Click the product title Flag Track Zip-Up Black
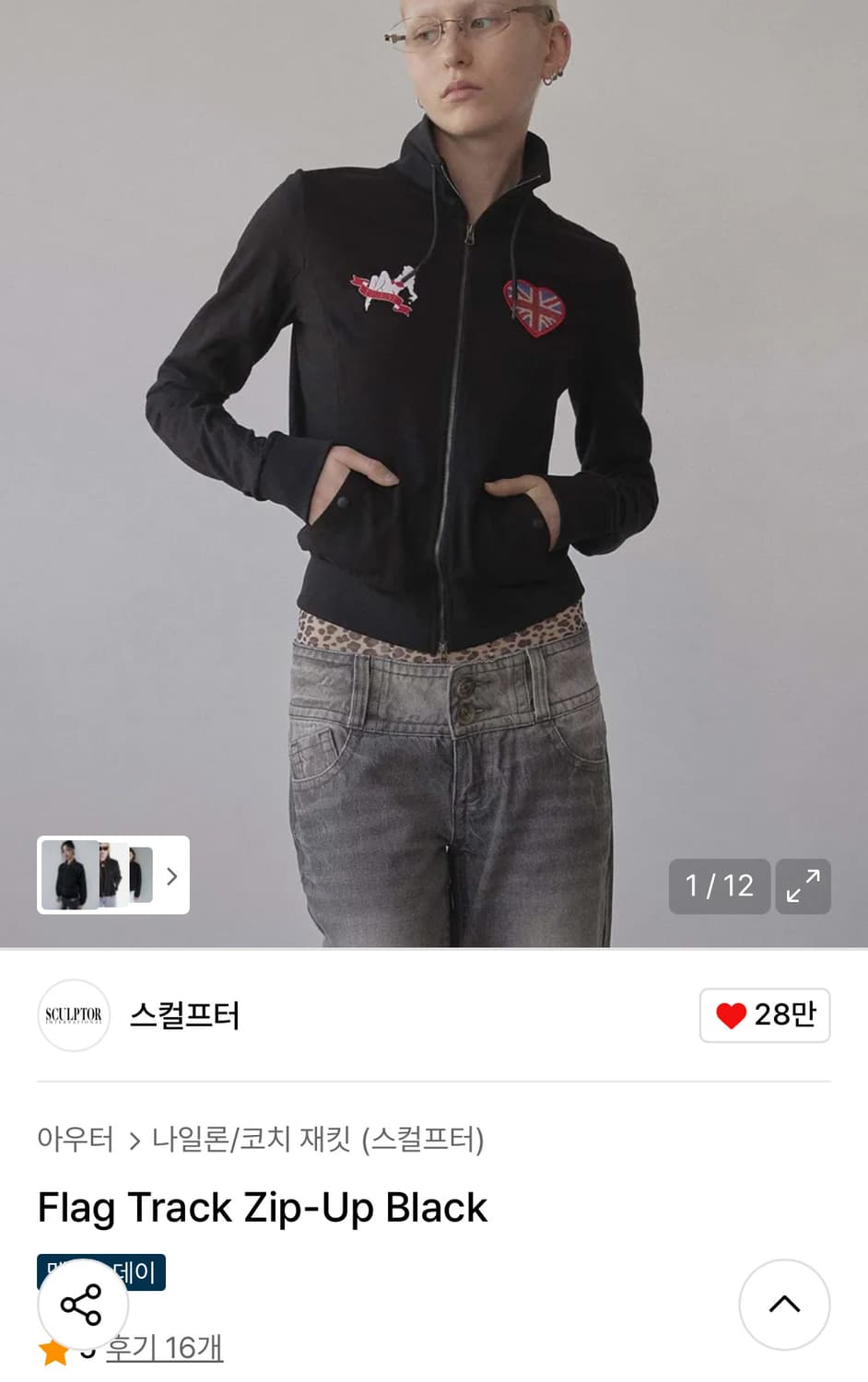This screenshot has height=1382, width=868. pos(261,1207)
